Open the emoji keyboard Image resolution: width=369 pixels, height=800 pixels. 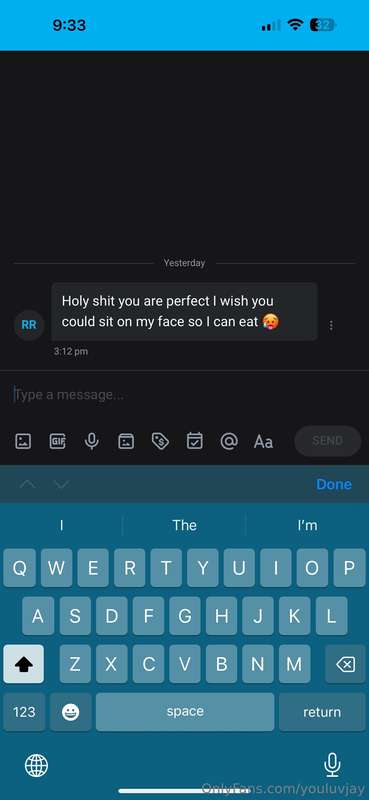[x=70, y=712]
